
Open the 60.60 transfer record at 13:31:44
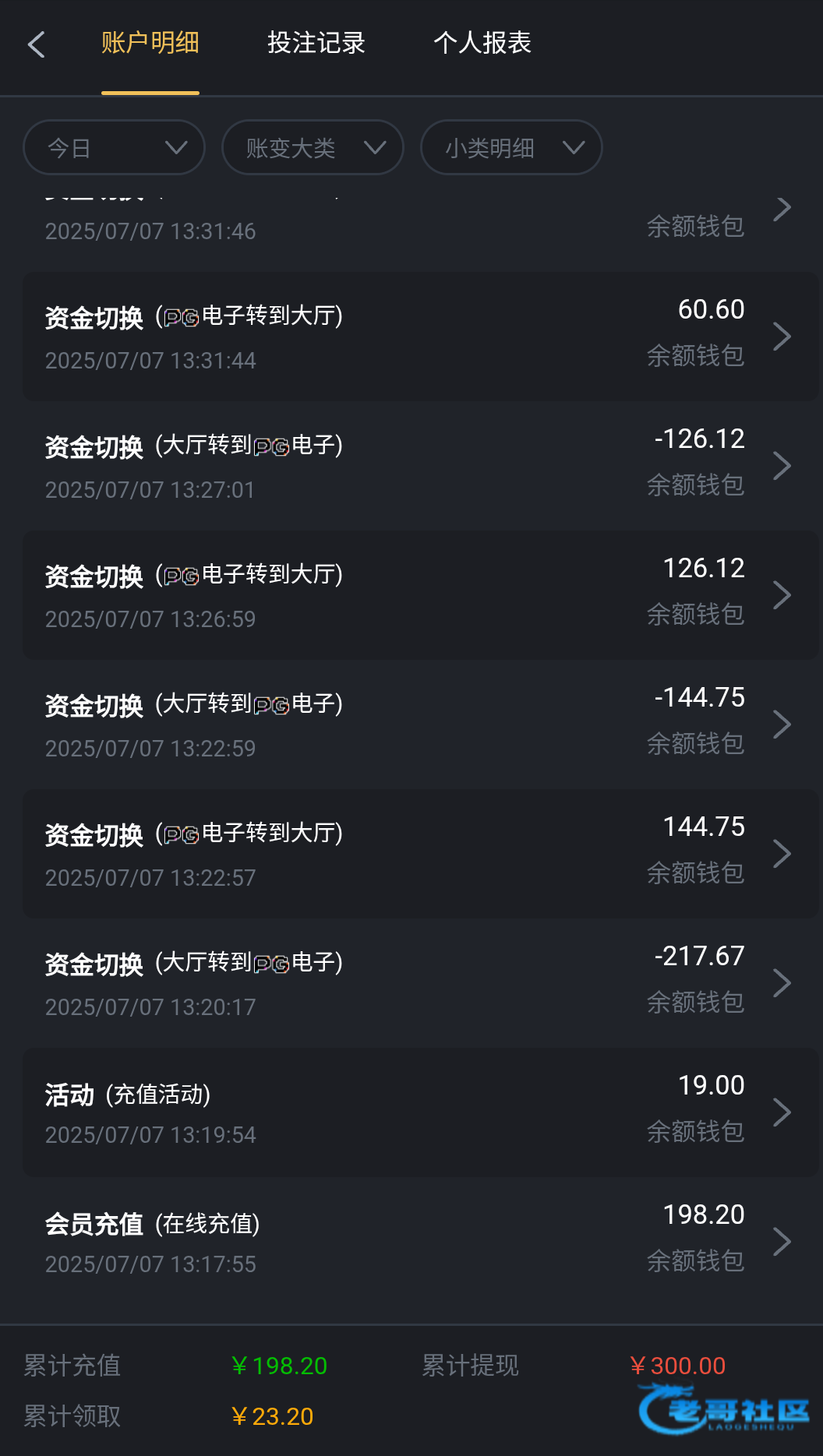pos(421,337)
